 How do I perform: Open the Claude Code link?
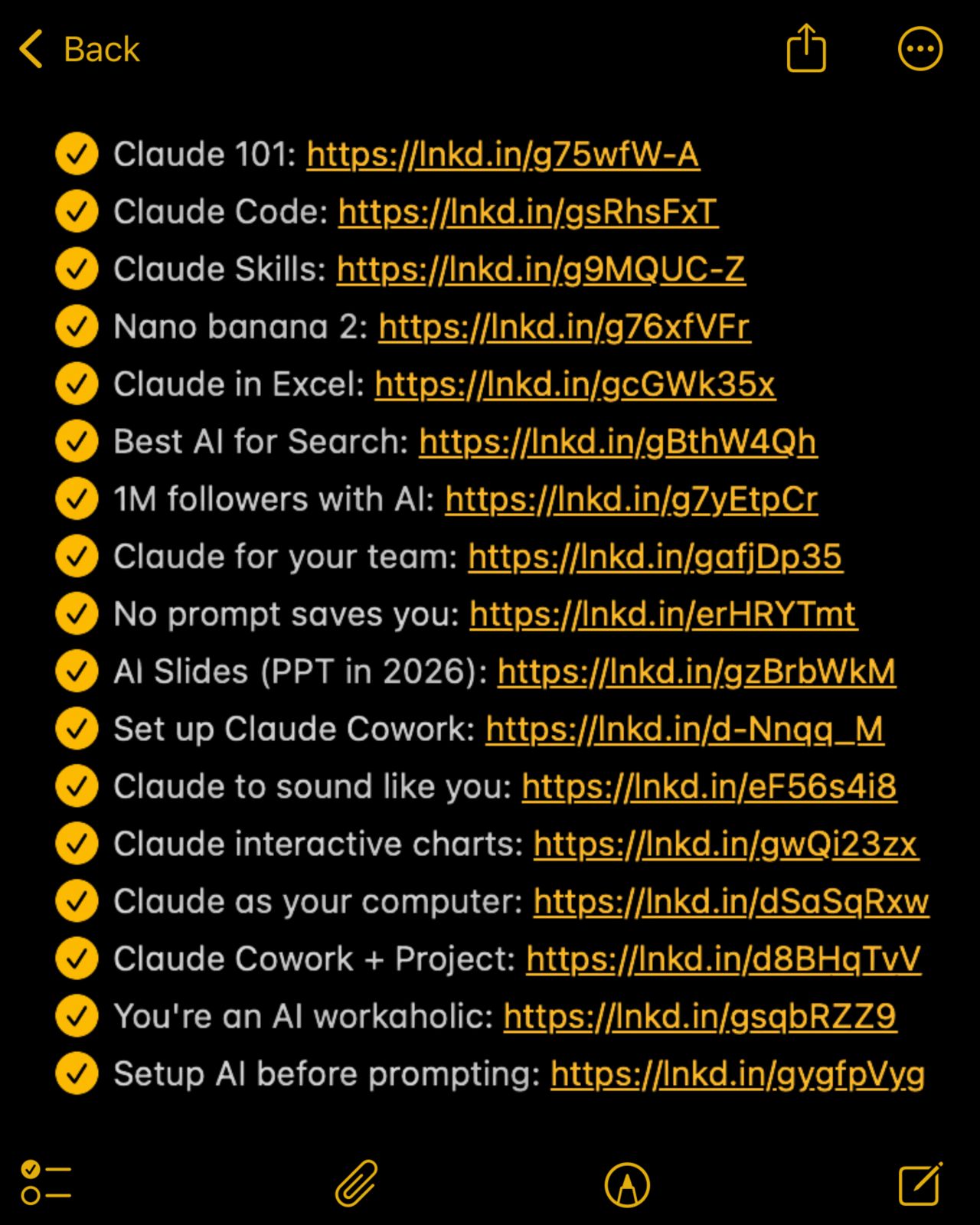pos(528,212)
